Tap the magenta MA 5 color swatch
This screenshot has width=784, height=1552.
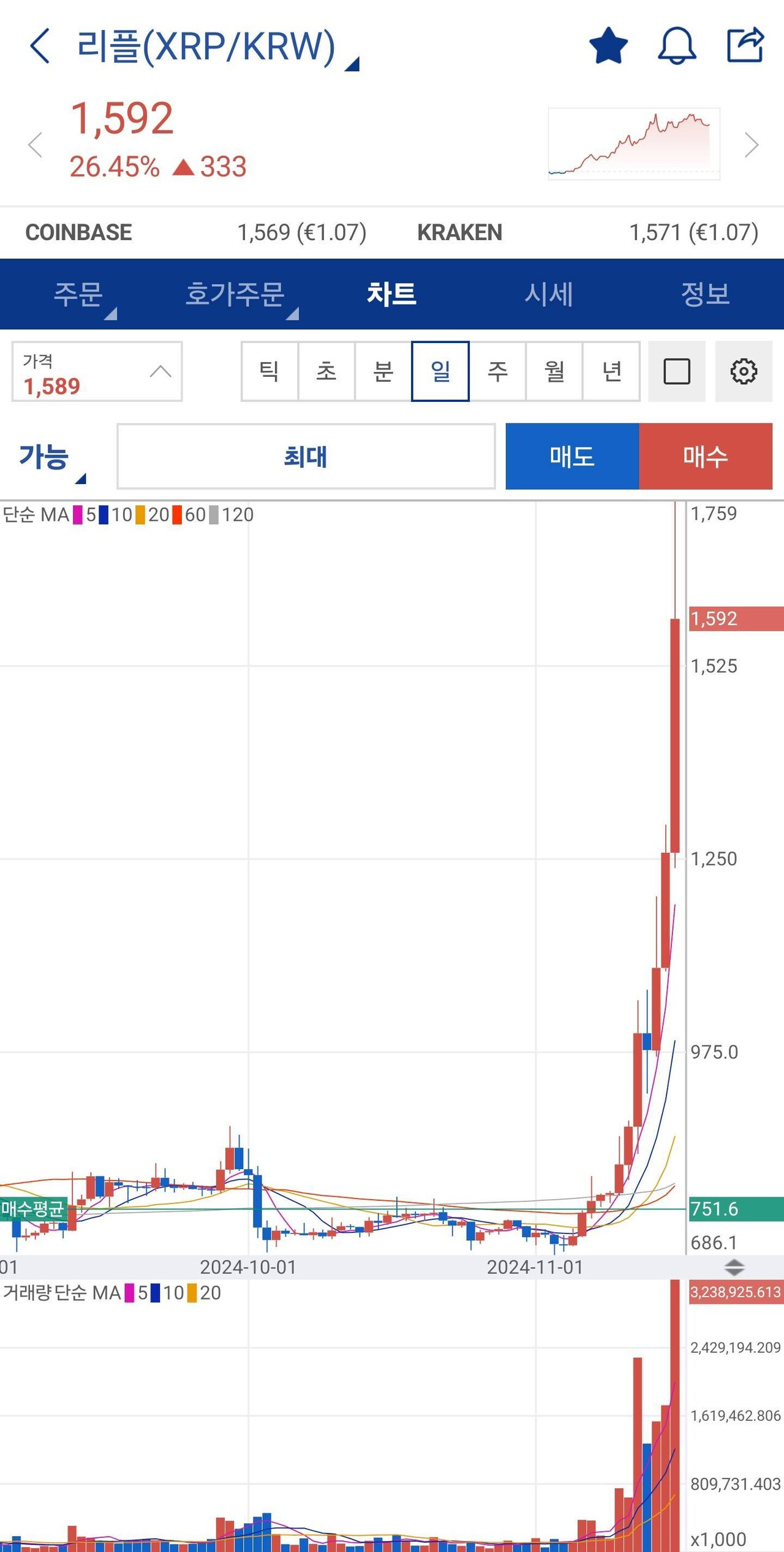(77, 515)
